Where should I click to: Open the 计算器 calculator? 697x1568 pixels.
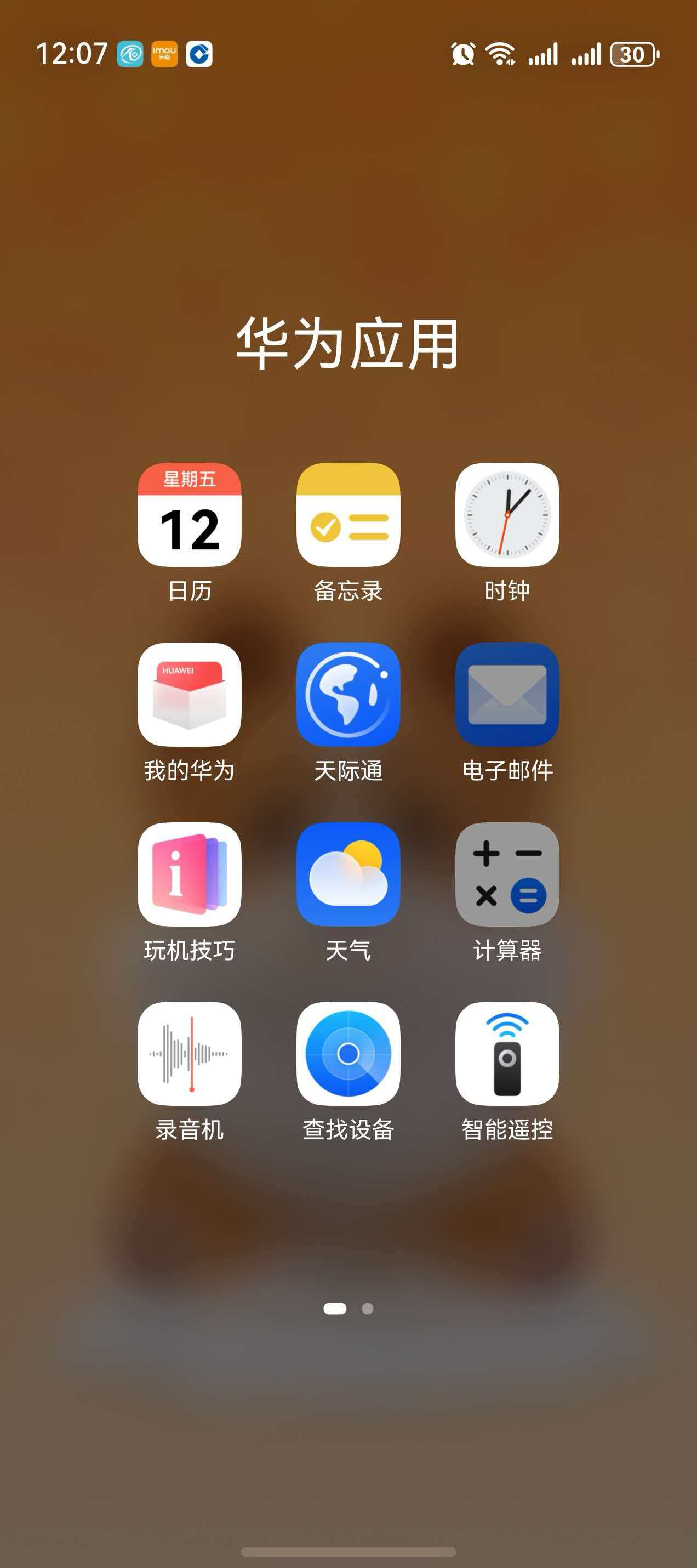click(x=507, y=873)
